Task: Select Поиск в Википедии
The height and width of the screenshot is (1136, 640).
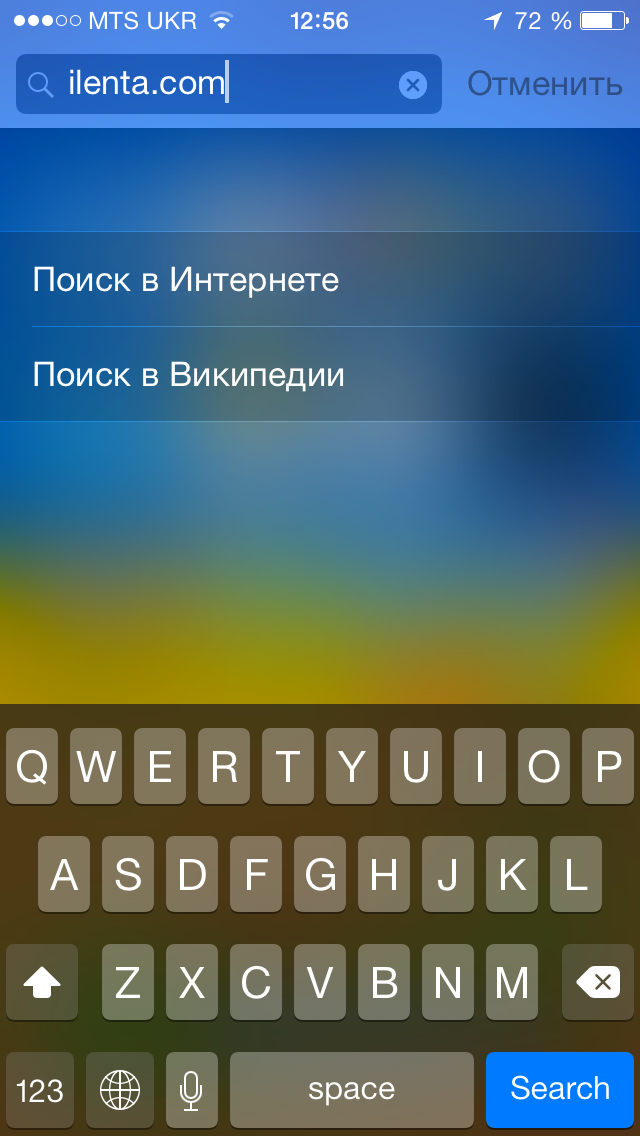Action: click(189, 375)
